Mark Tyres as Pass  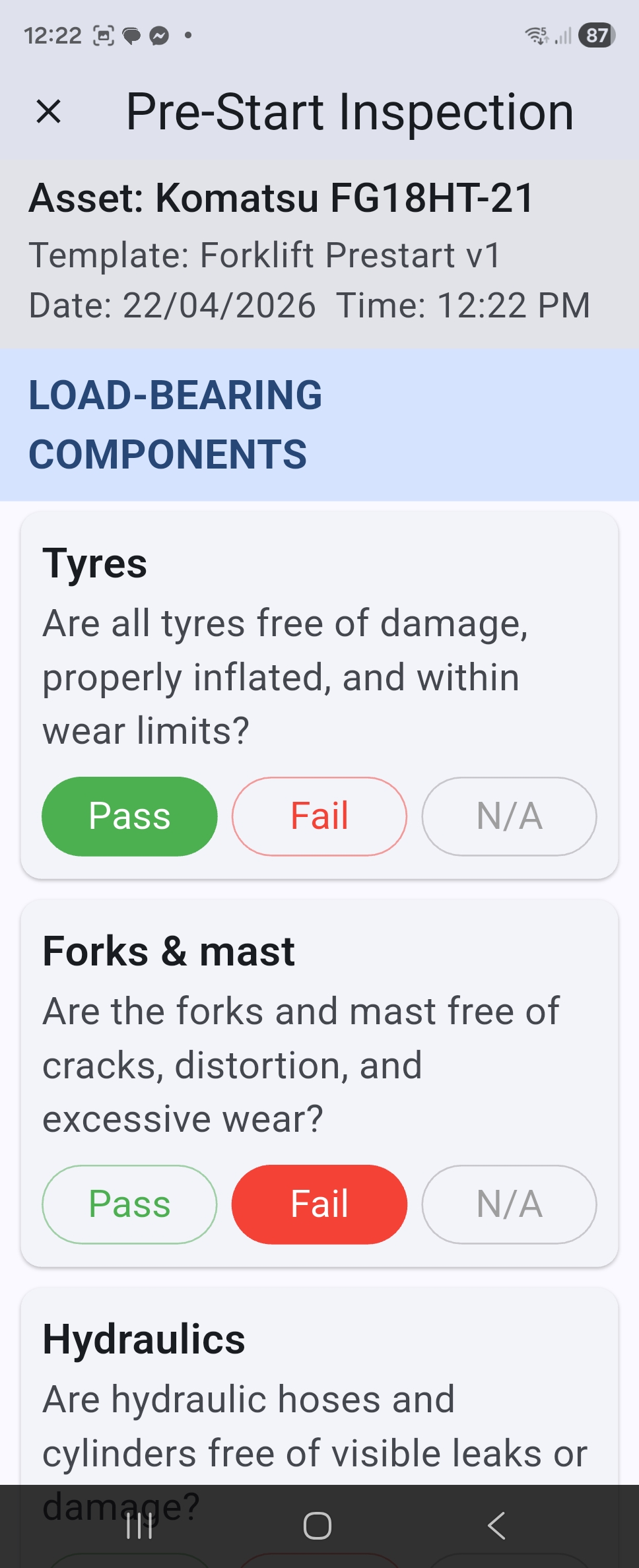coord(129,816)
